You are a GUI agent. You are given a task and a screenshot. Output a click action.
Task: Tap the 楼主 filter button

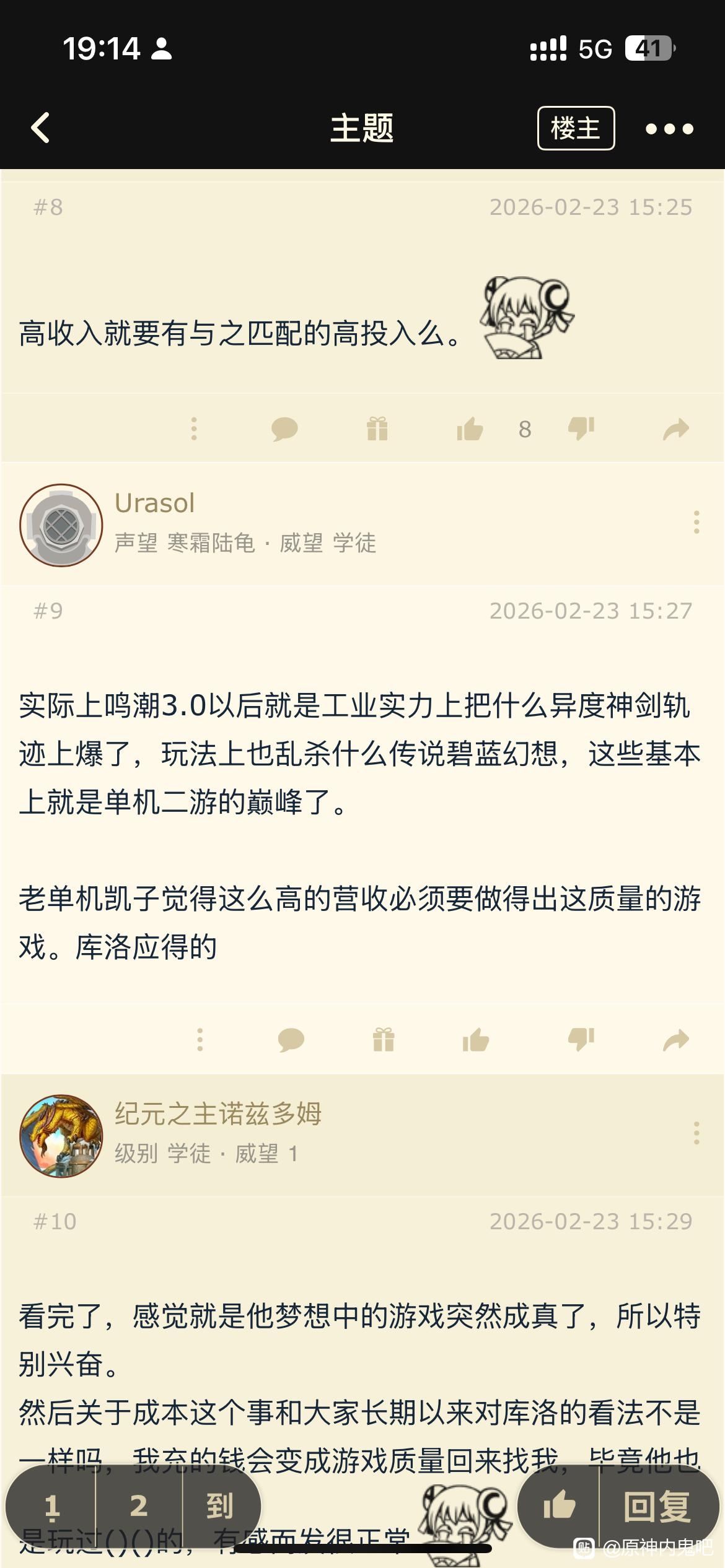(x=576, y=128)
